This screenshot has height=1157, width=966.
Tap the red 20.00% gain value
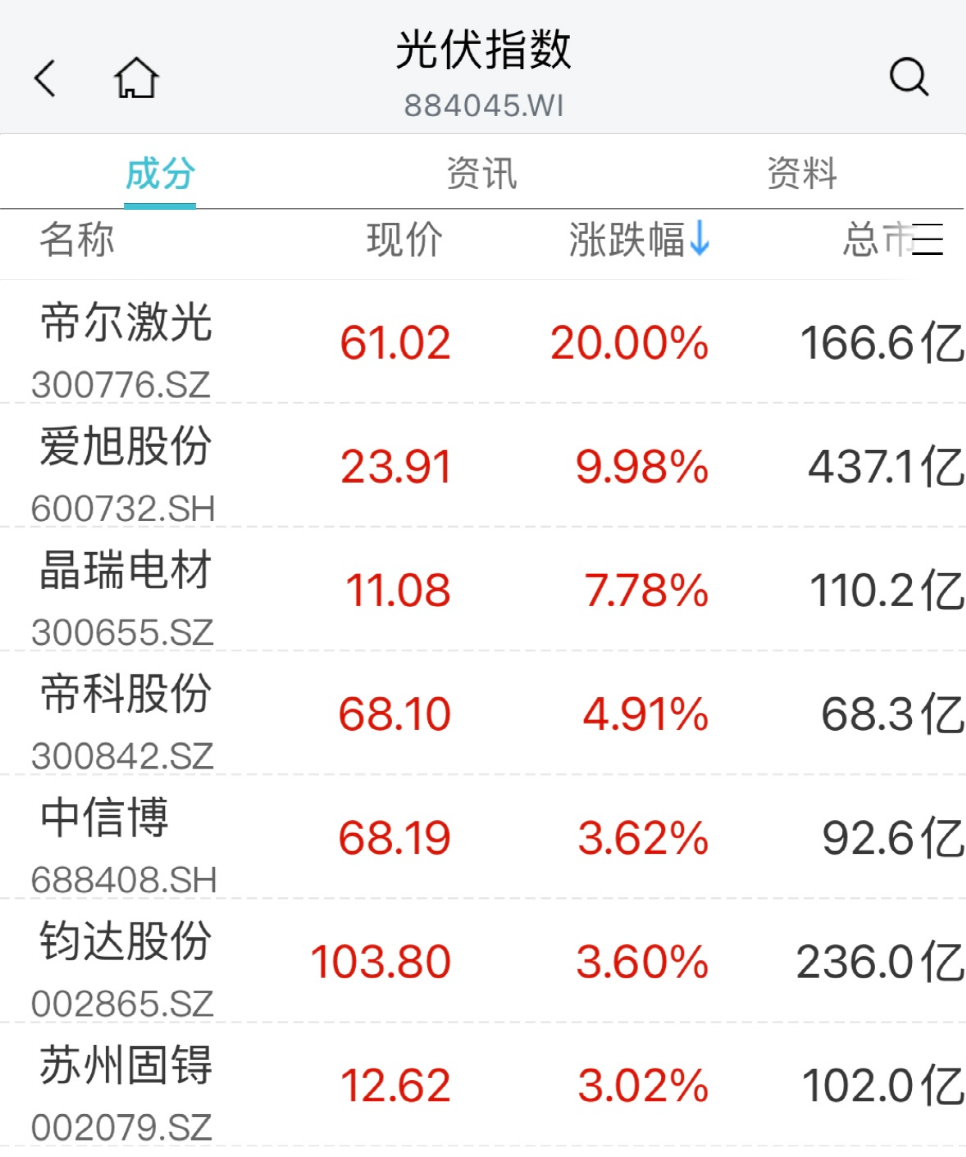point(629,343)
